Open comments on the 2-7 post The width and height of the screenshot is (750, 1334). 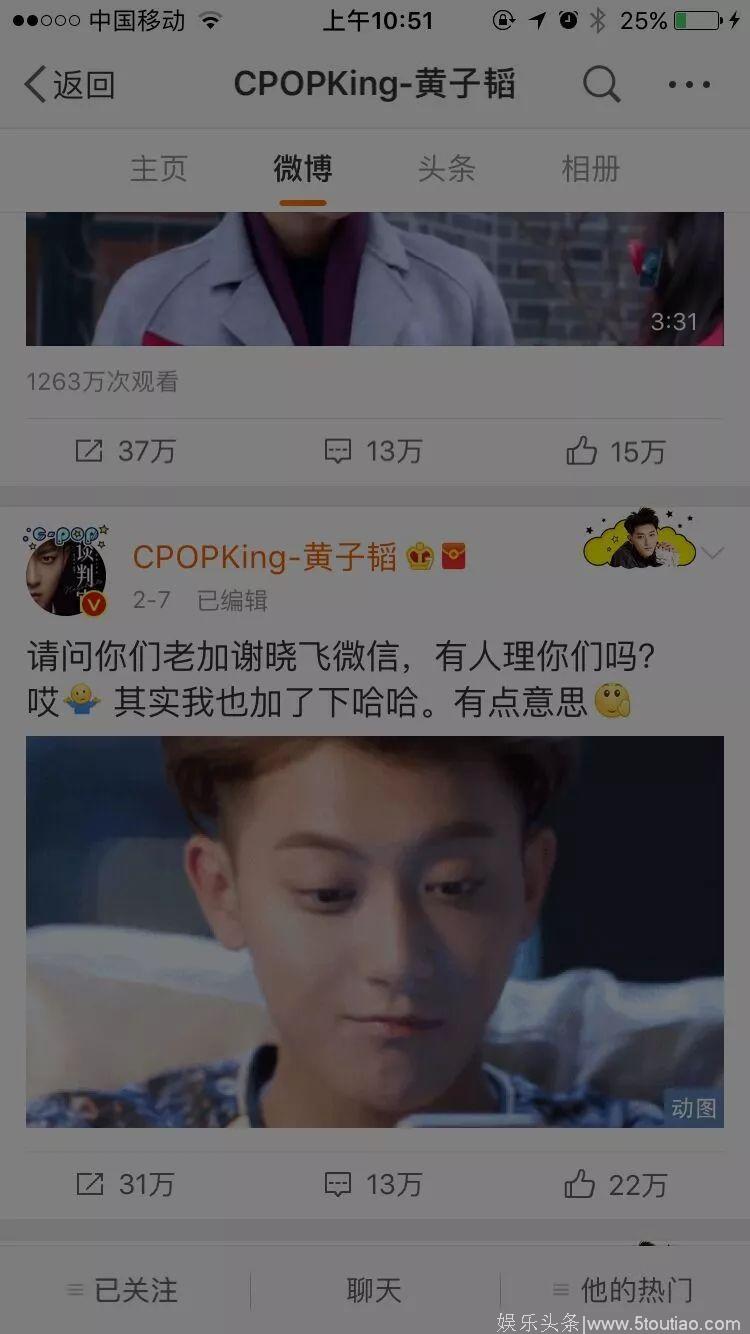pyautogui.click(x=373, y=1185)
